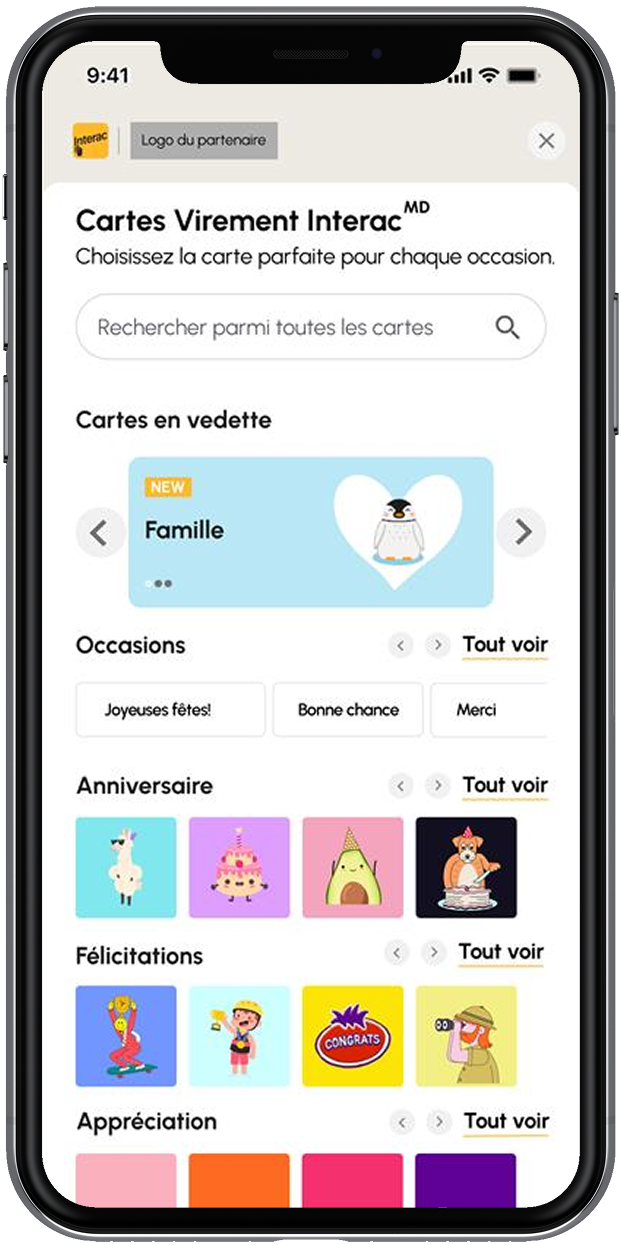621x1245 pixels.
Task: View all Félicitations cards
Action: click(501, 952)
